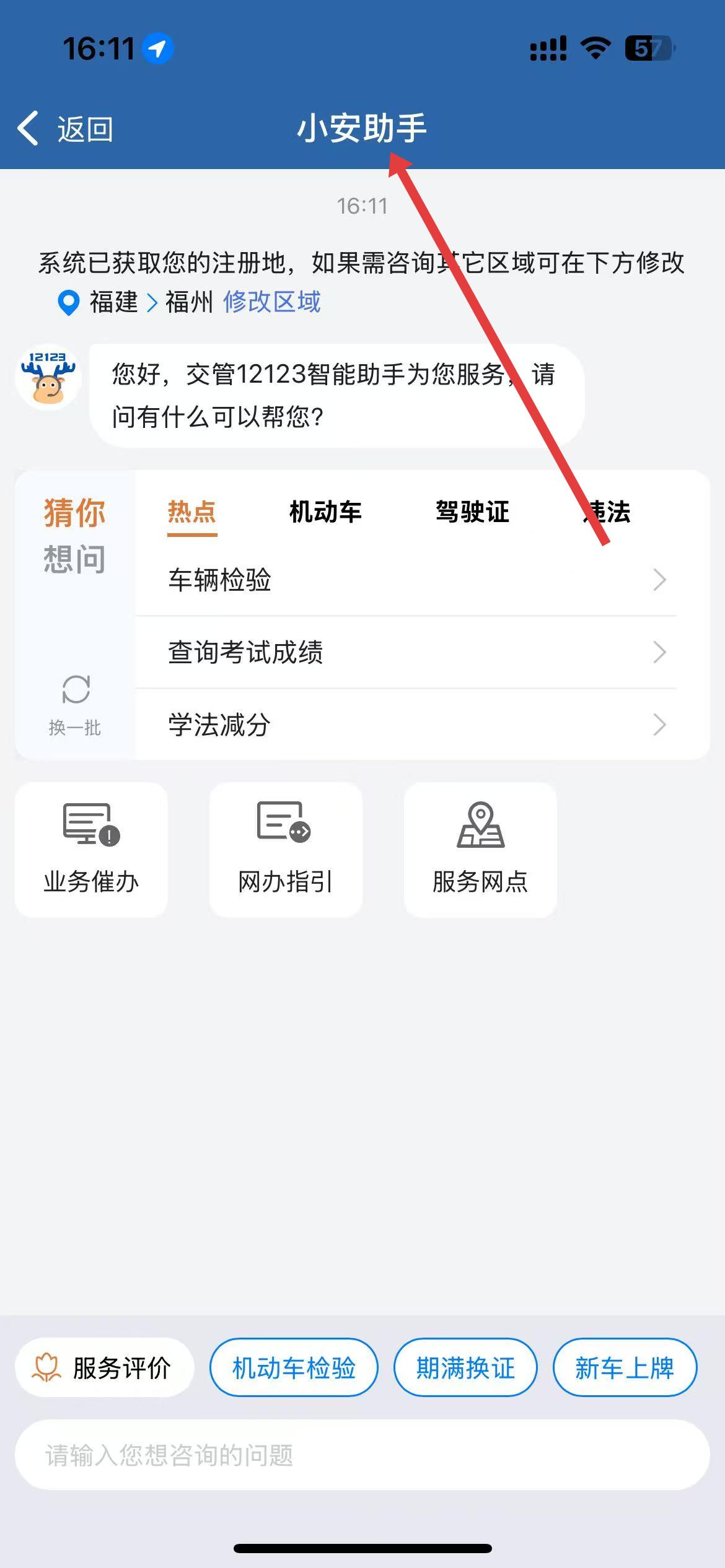Switch to the 机动车 tab
Image resolution: width=725 pixels, height=1568 pixels.
pyautogui.click(x=325, y=513)
